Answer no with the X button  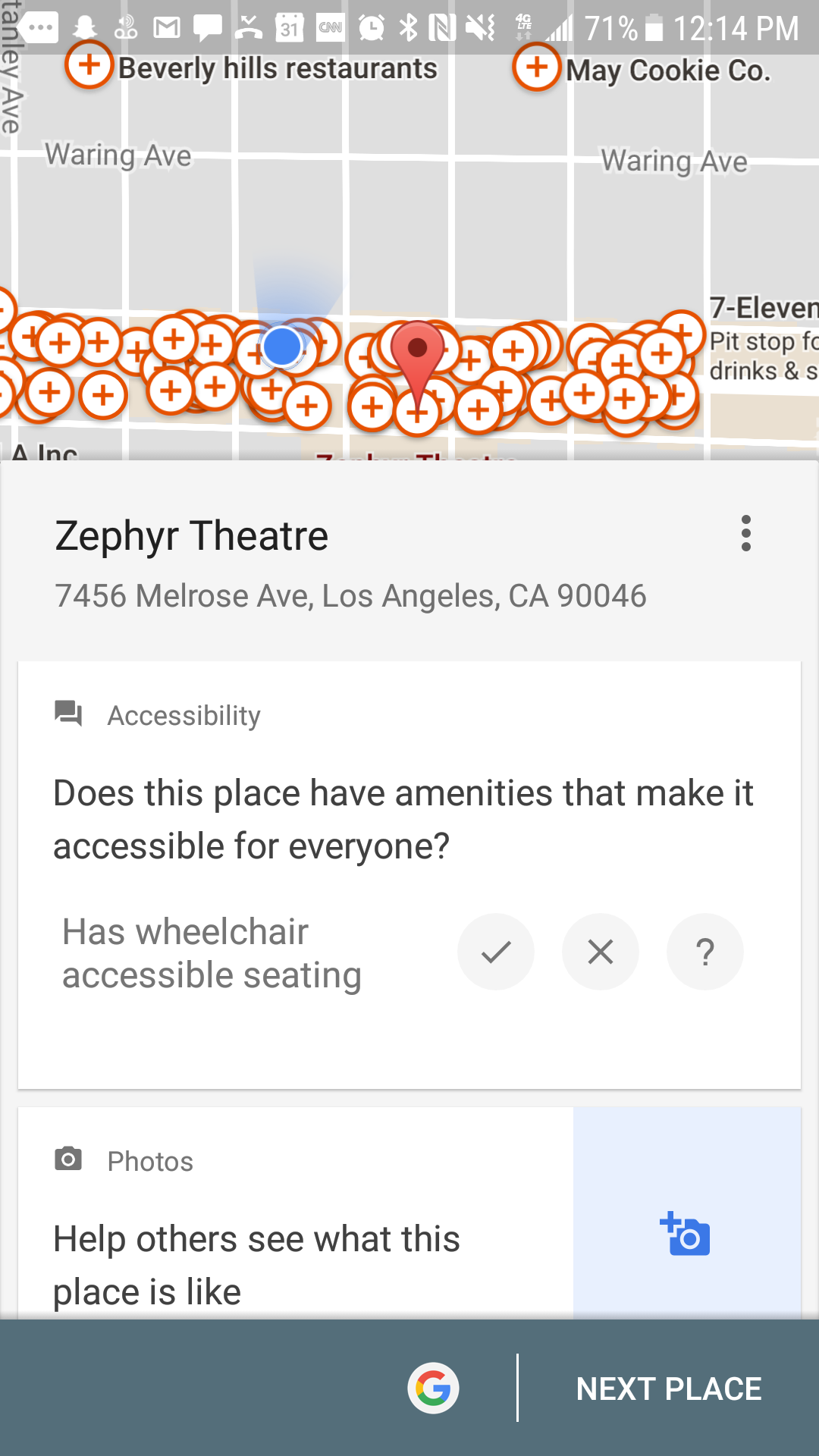tap(601, 952)
